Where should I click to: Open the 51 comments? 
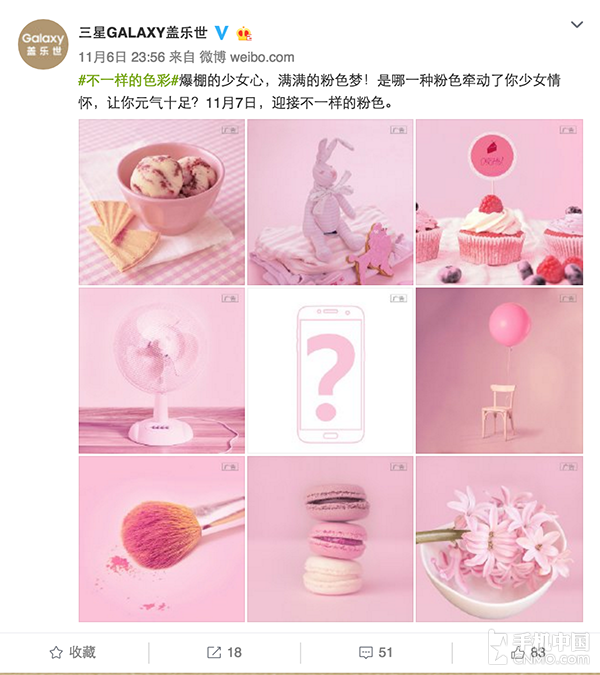tap(375, 652)
